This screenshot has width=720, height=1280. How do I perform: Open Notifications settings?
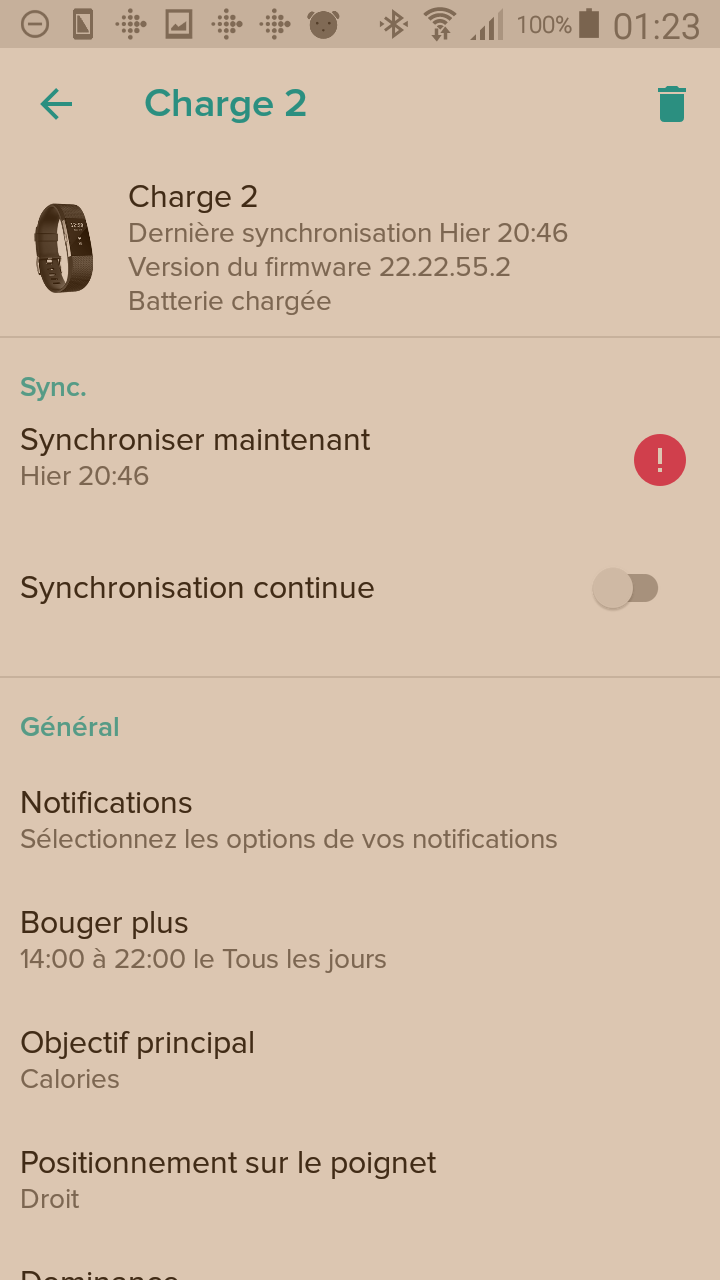pyautogui.click(x=288, y=820)
